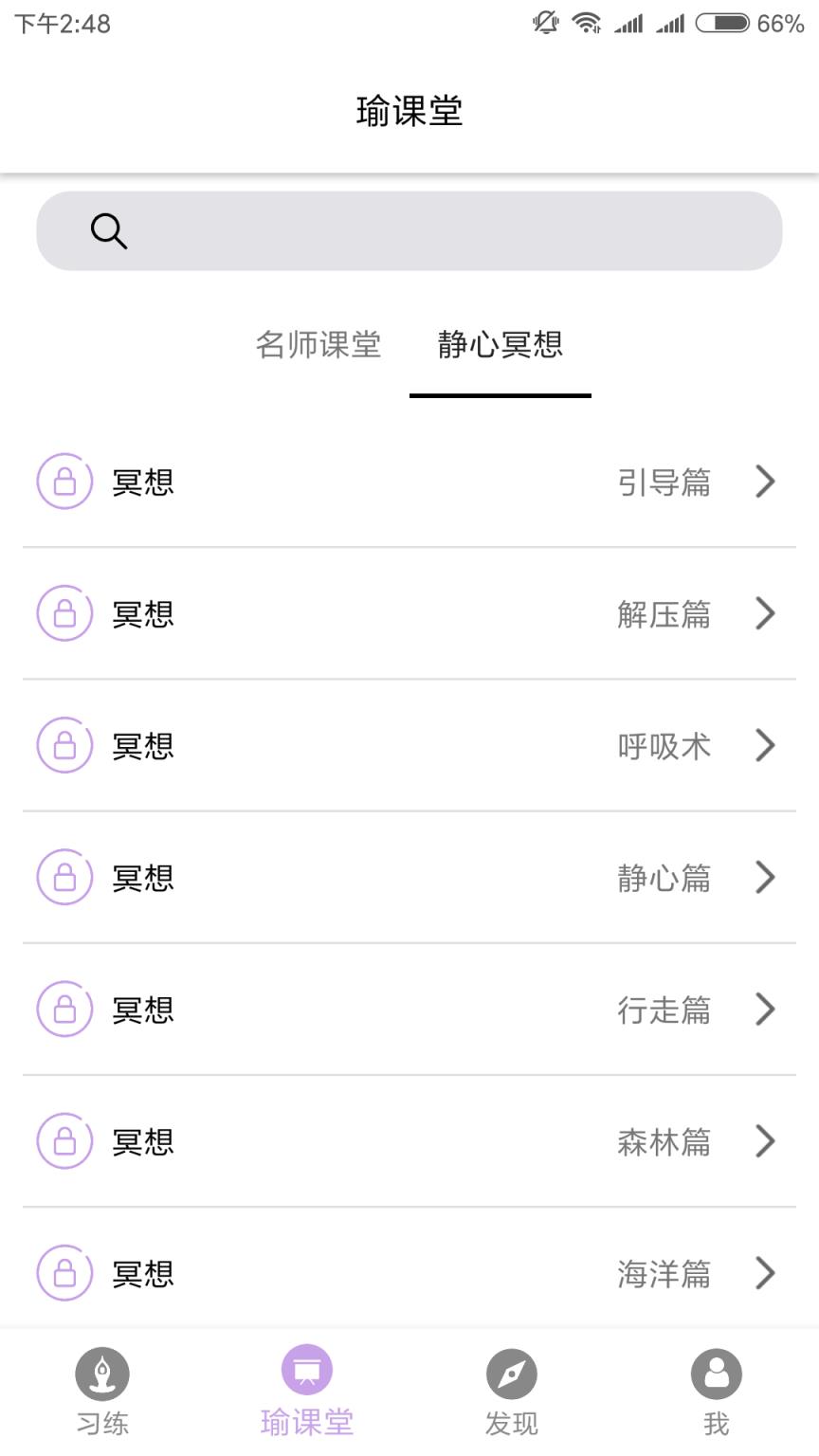This screenshot has height=1456, width=819.
Task: Open the 解压篇 meditation entry
Action: pyautogui.click(x=409, y=614)
